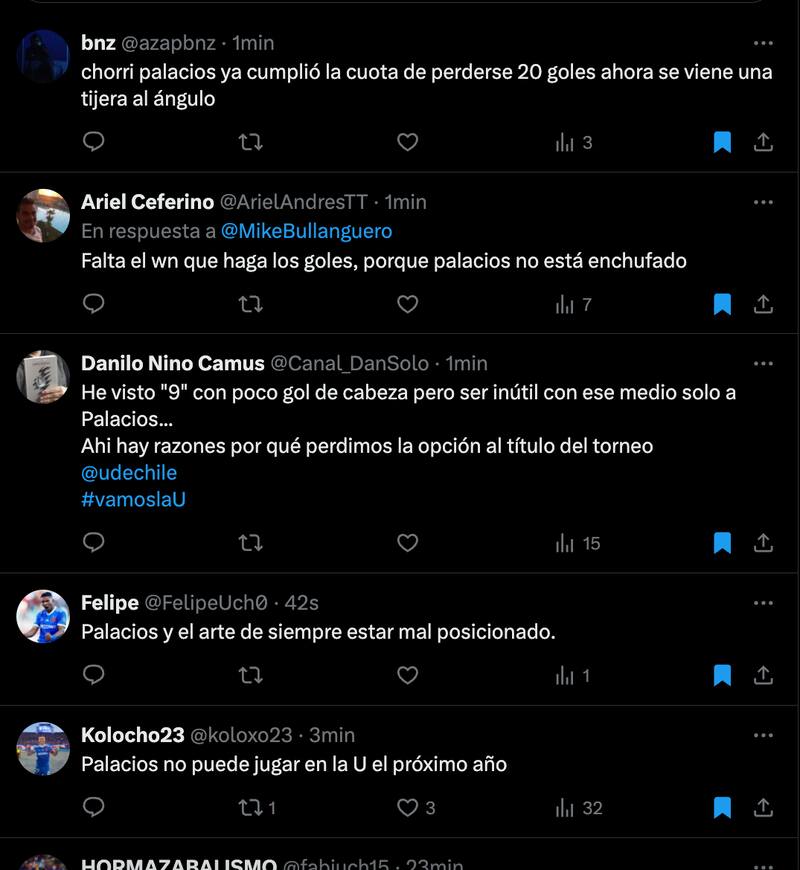Open the reply icon on Danilo Nino Camus's tweet
The image size is (800, 870).
(x=94, y=543)
